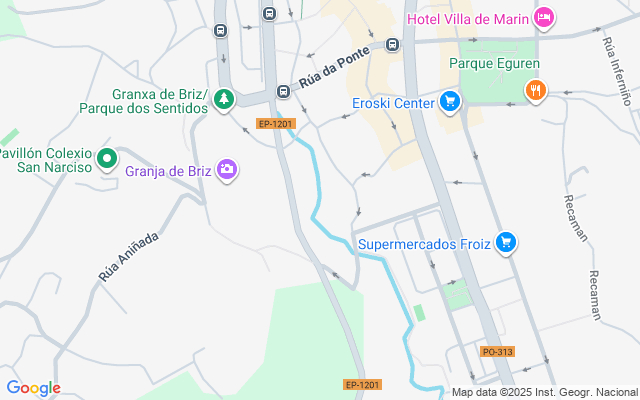
Task: Tap the Supermercados Froiz marker
Action: click(x=507, y=242)
